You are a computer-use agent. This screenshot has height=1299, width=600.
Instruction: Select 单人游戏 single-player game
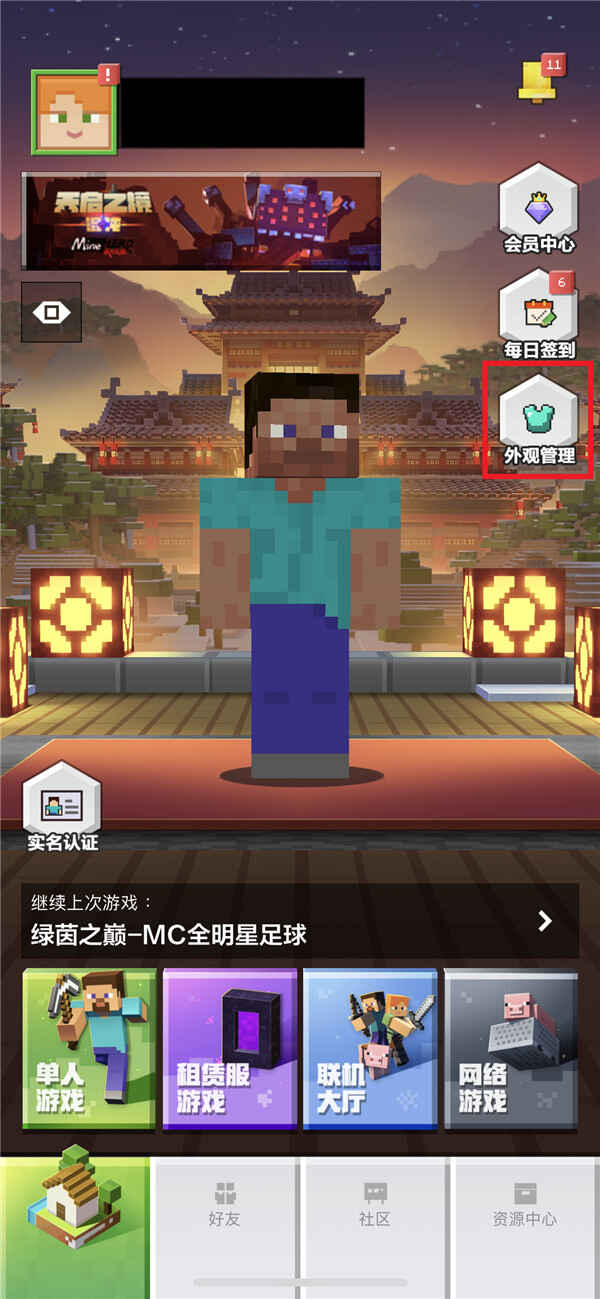[89, 1049]
